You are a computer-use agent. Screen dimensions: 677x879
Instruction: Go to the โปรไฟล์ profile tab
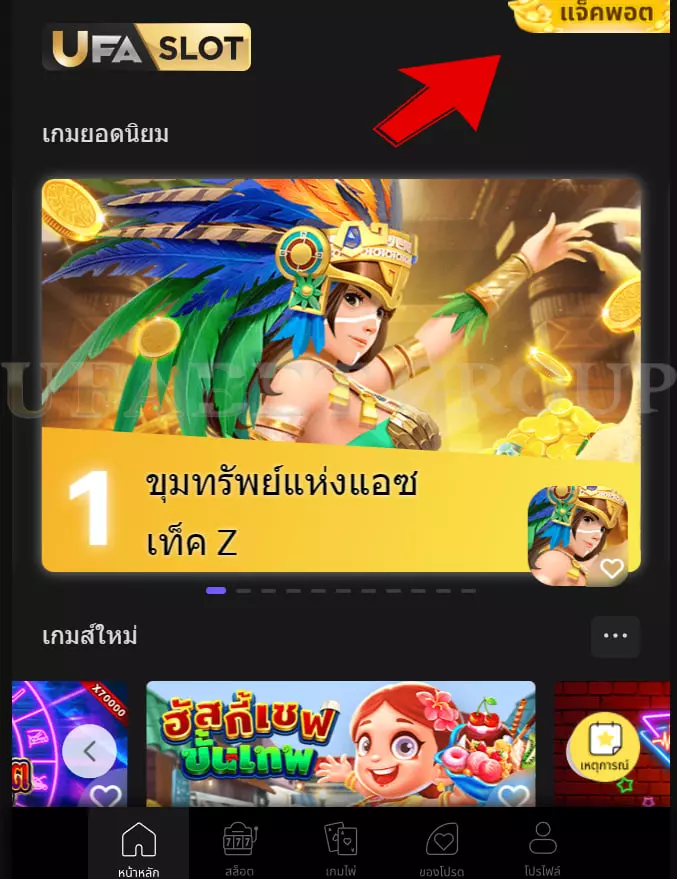[542, 846]
